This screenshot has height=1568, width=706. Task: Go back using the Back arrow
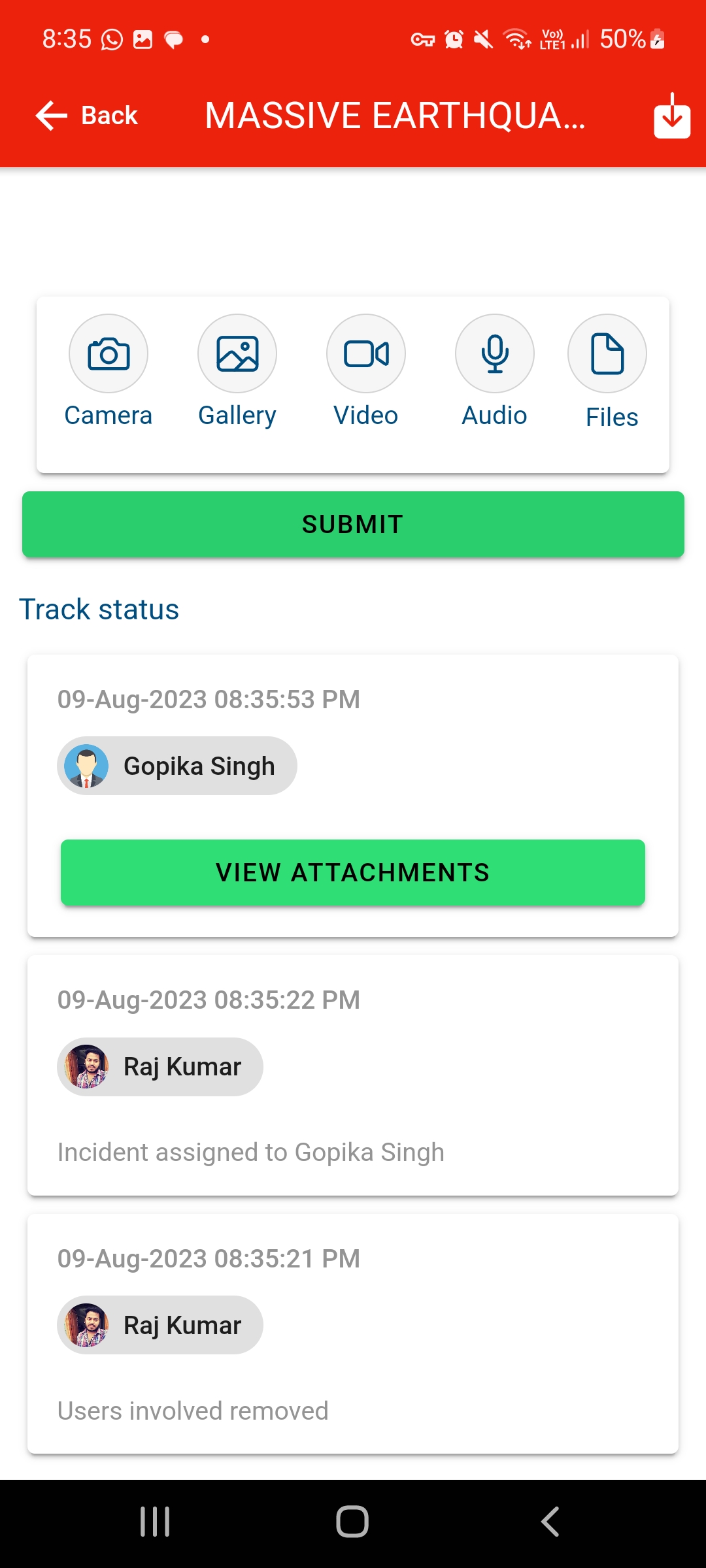pyautogui.click(x=86, y=116)
